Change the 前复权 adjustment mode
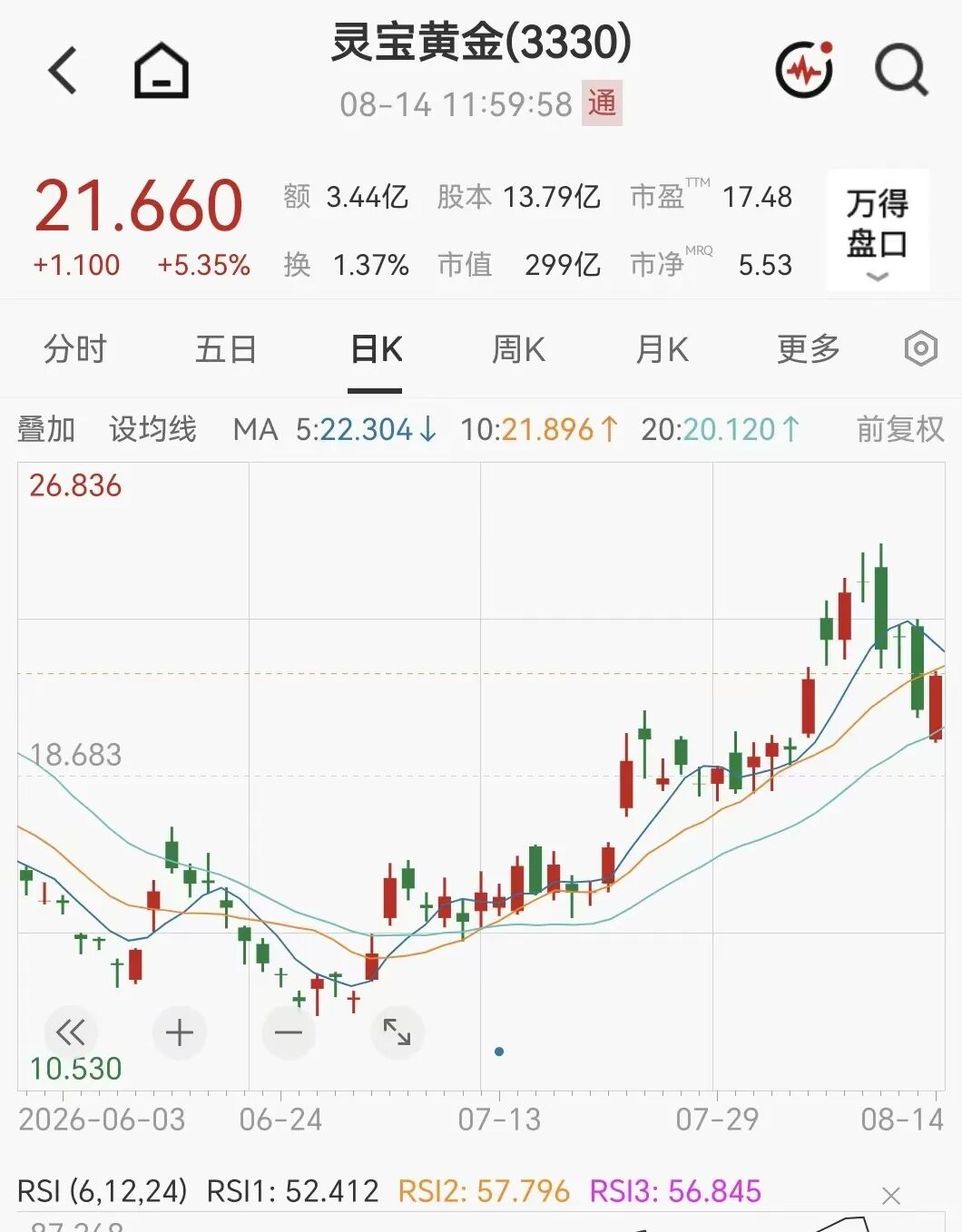Viewport: 962px width, 1232px height. pos(900,429)
